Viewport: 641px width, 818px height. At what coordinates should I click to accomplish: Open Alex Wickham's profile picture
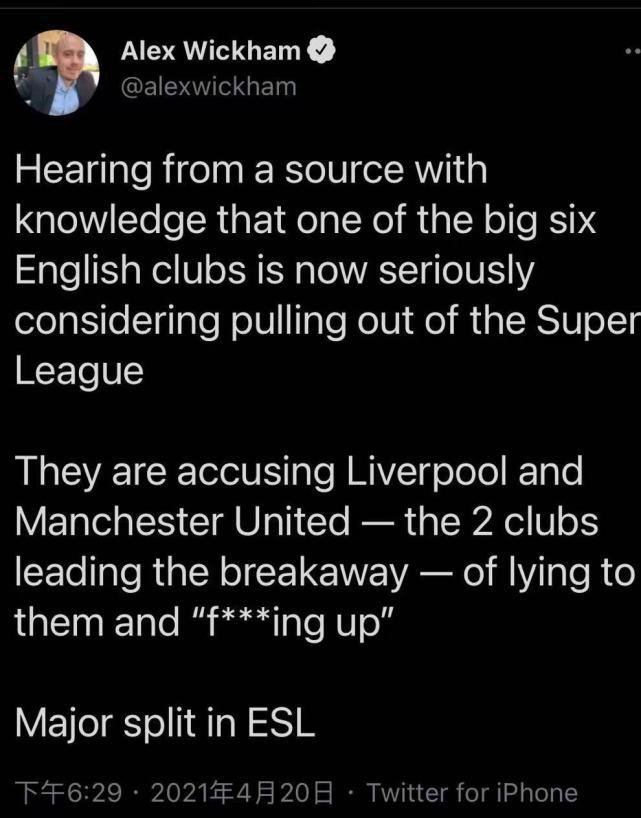(x=56, y=71)
